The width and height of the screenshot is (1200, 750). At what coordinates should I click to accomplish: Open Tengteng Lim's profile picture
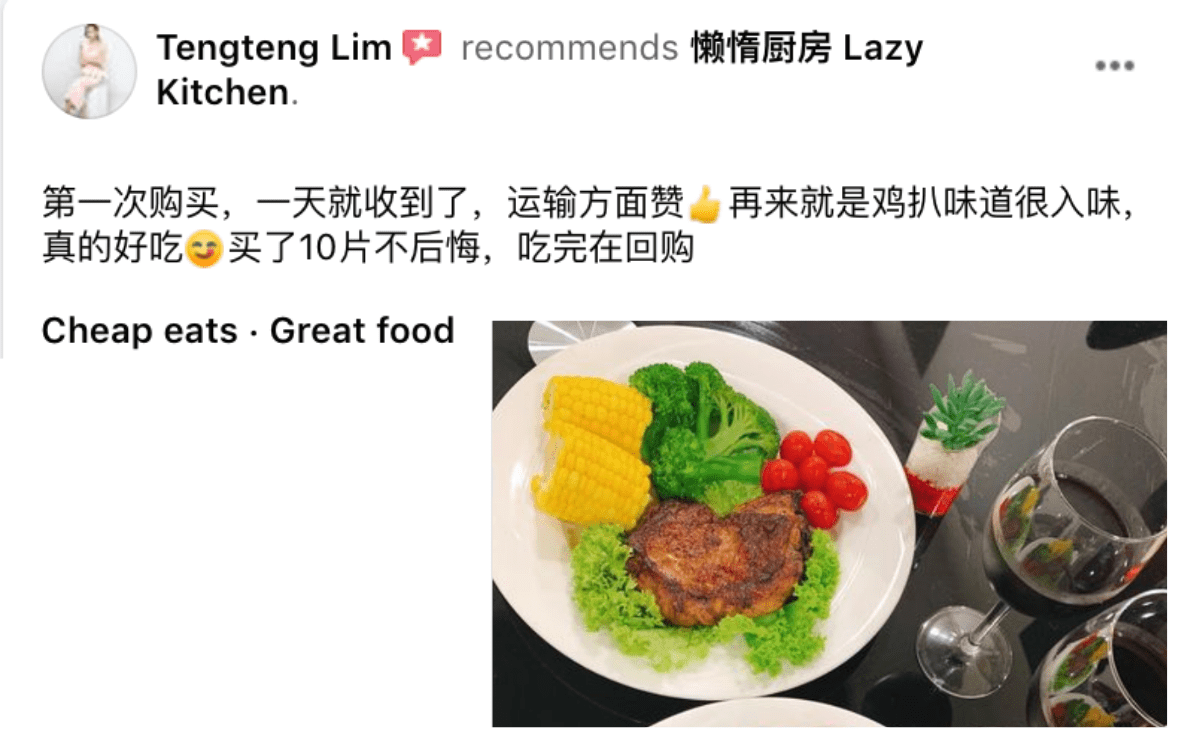tap(89, 71)
